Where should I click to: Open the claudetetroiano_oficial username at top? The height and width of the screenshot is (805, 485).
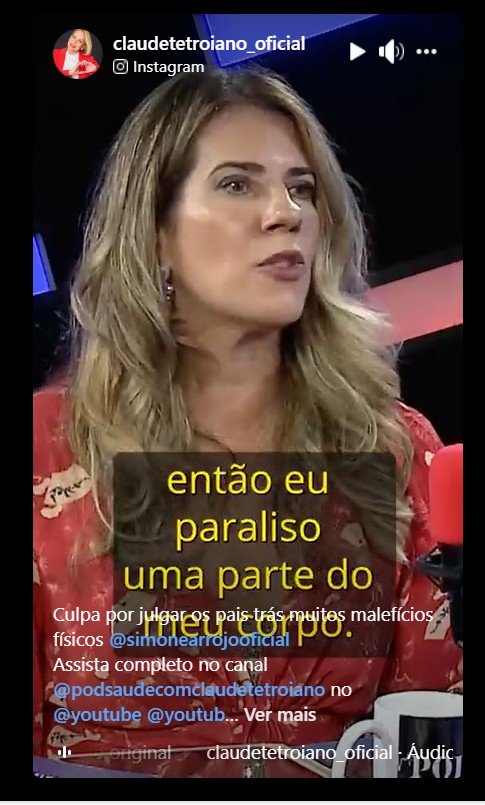209,44
